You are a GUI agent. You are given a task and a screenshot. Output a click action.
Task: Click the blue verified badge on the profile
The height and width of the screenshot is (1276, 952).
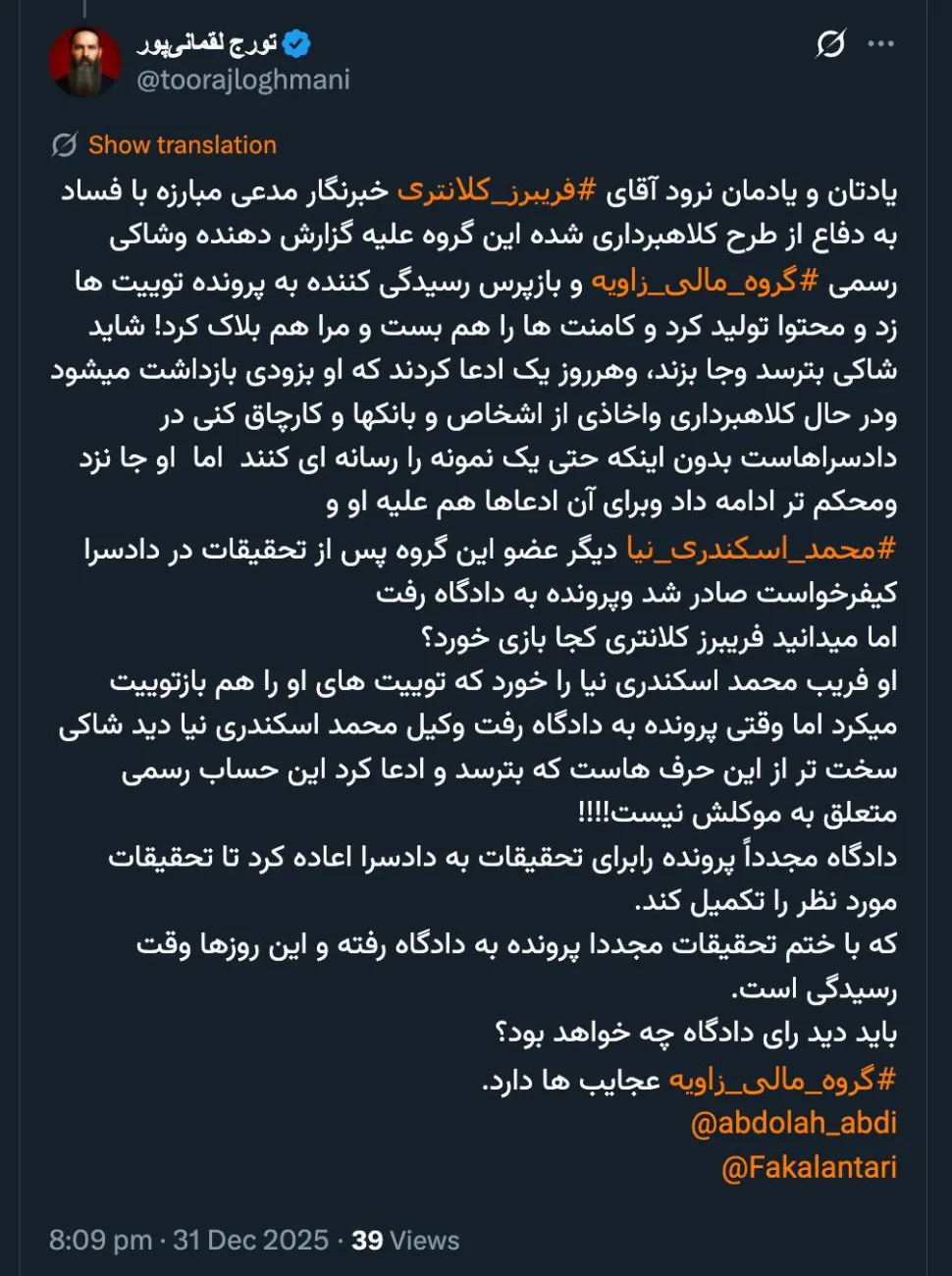click(x=293, y=43)
